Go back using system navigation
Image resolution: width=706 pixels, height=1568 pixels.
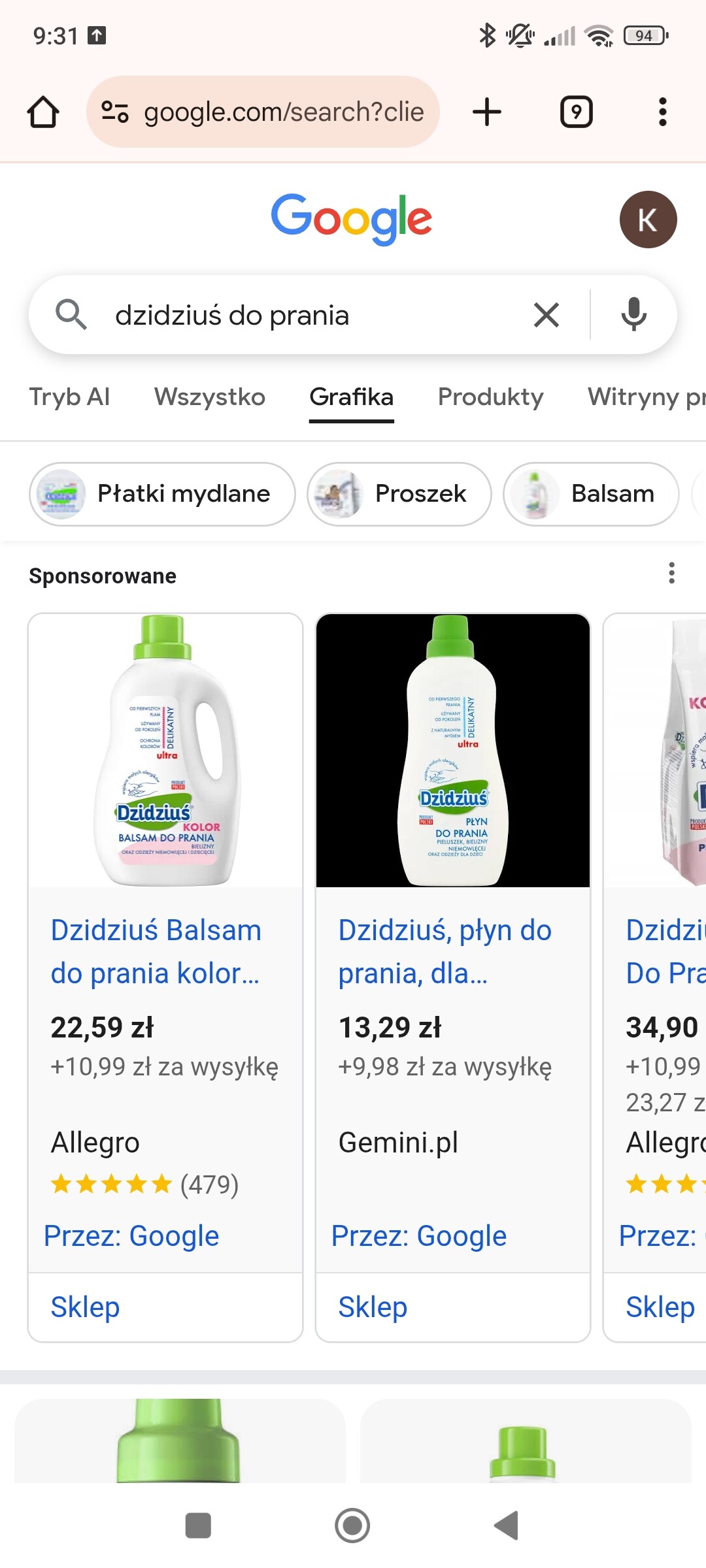(507, 1526)
